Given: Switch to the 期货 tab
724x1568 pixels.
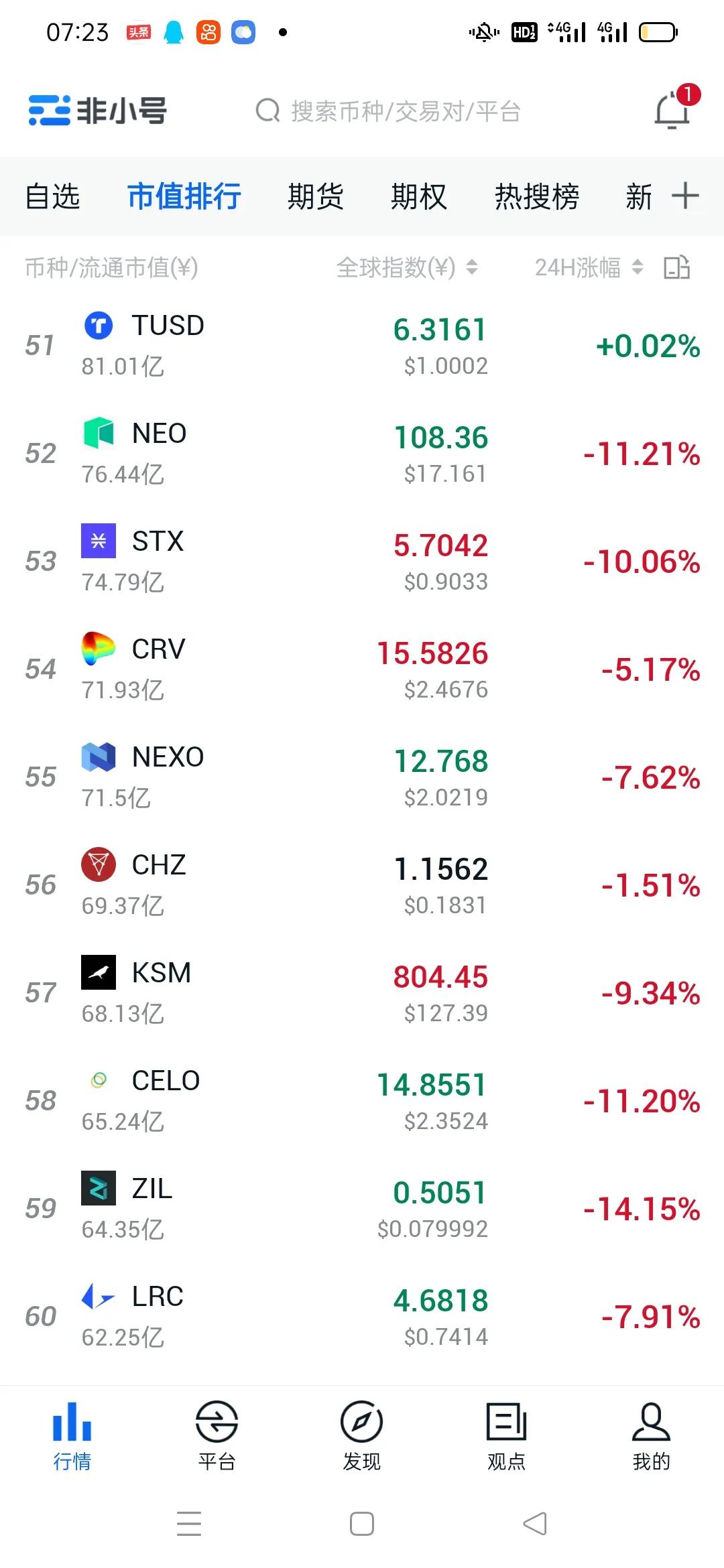Looking at the screenshot, I should 316,196.
